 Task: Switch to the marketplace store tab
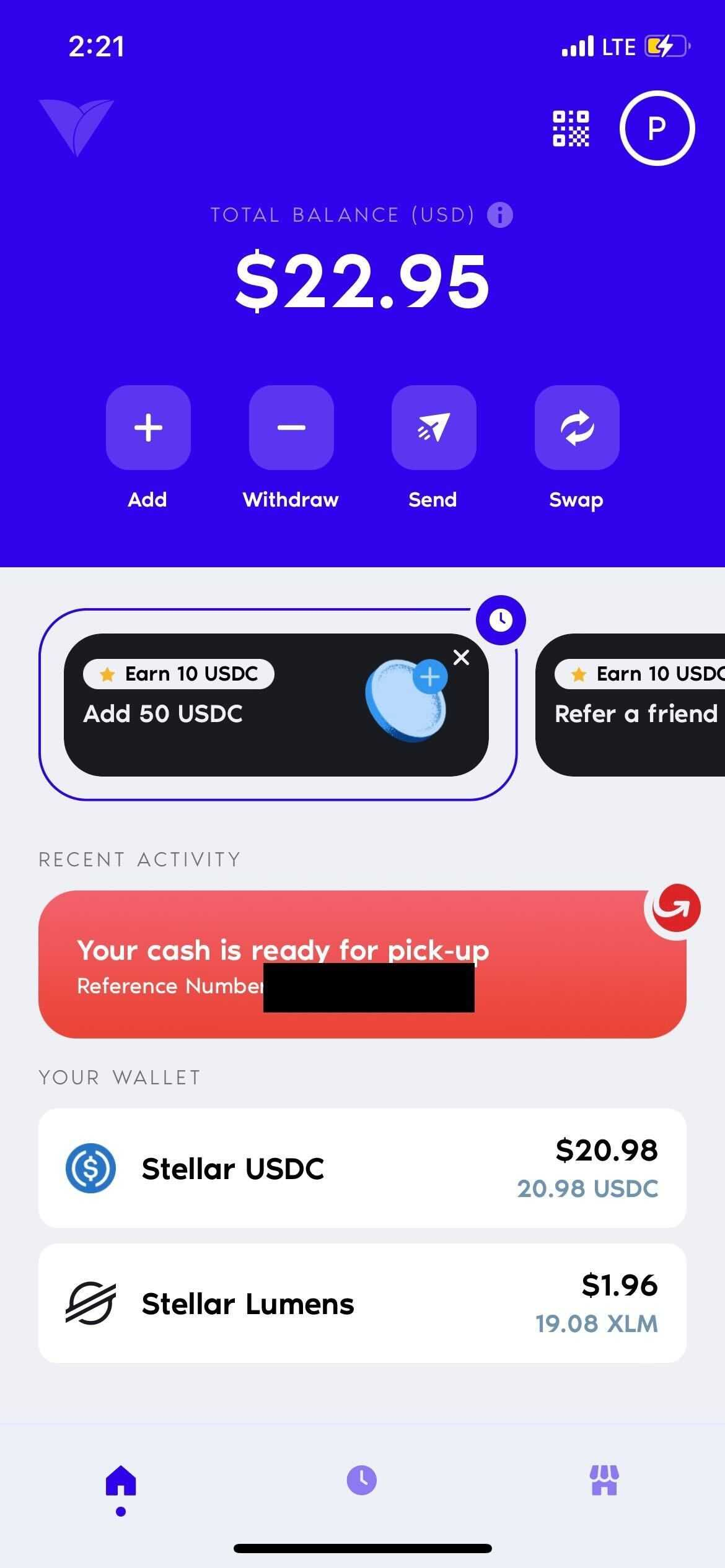(604, 1480)
